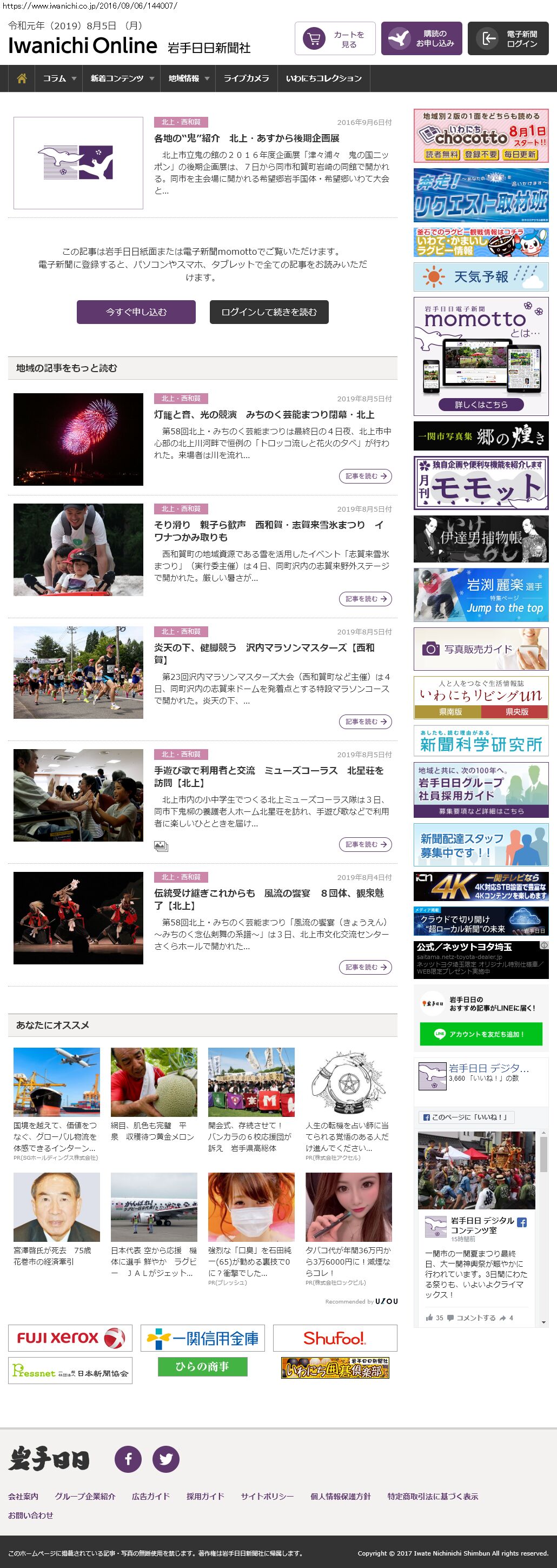Open the サイトポリシー footer link

pos(267,1496)
